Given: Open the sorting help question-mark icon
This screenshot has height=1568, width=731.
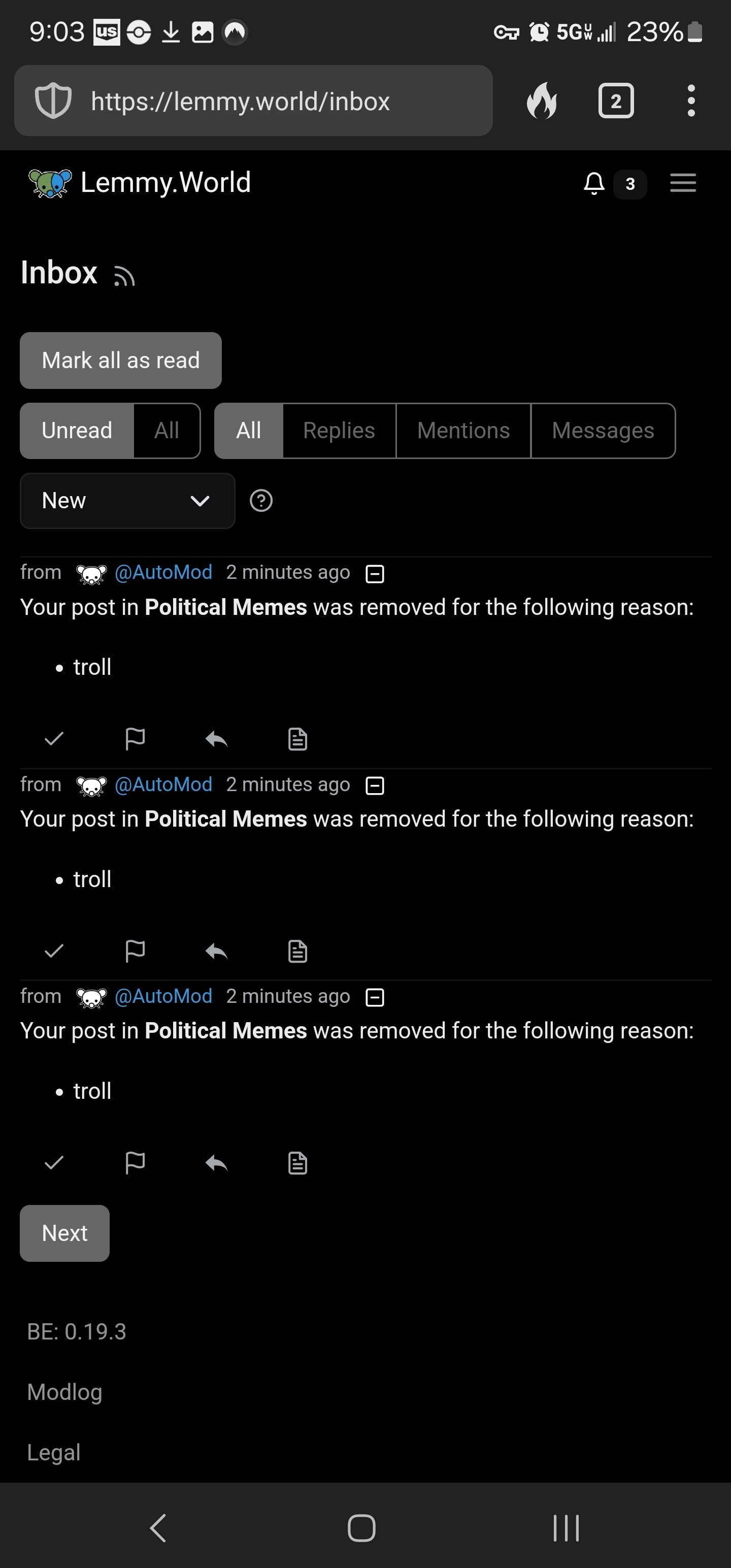Looking at the screenshot, I should click(x=261, y=500).
